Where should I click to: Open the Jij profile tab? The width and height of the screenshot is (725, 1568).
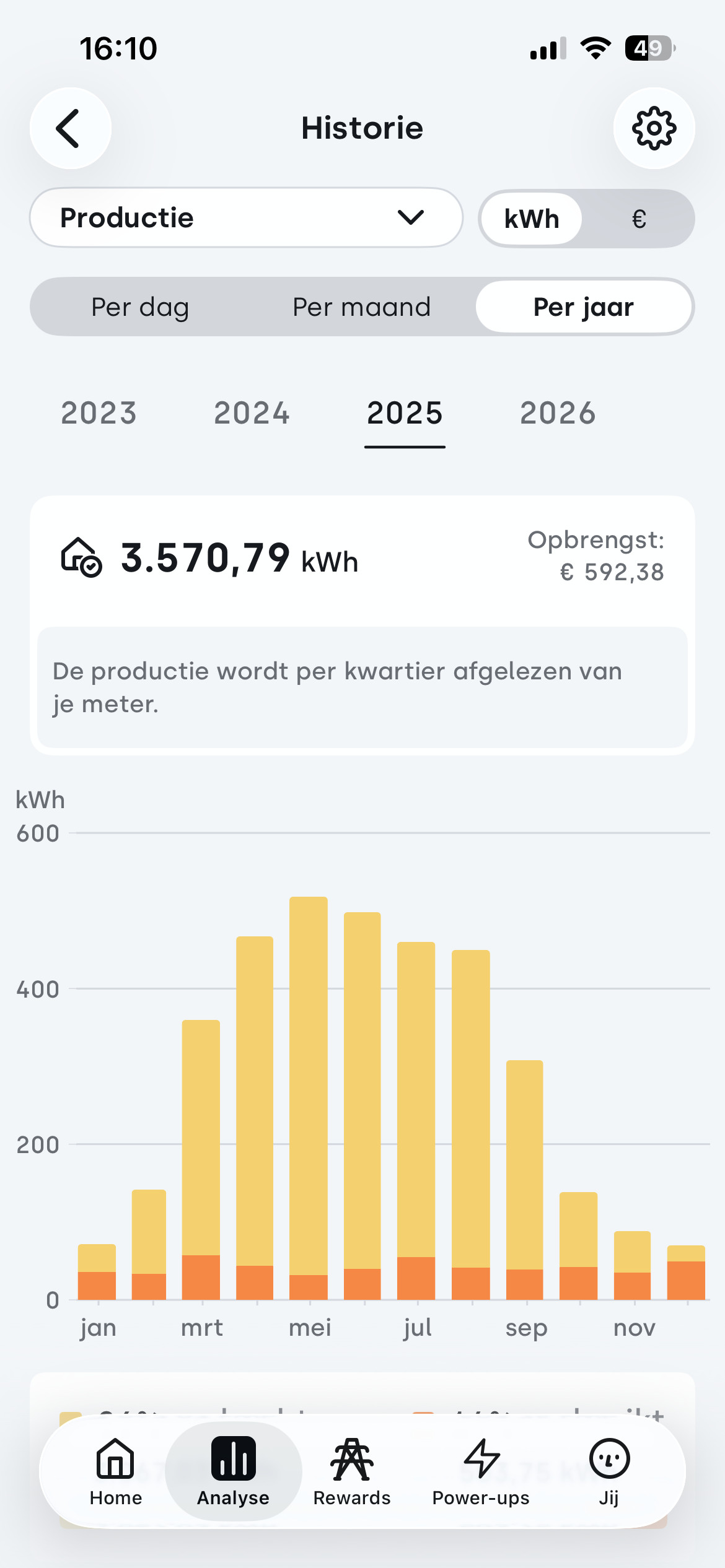[x=609, y=1472]
